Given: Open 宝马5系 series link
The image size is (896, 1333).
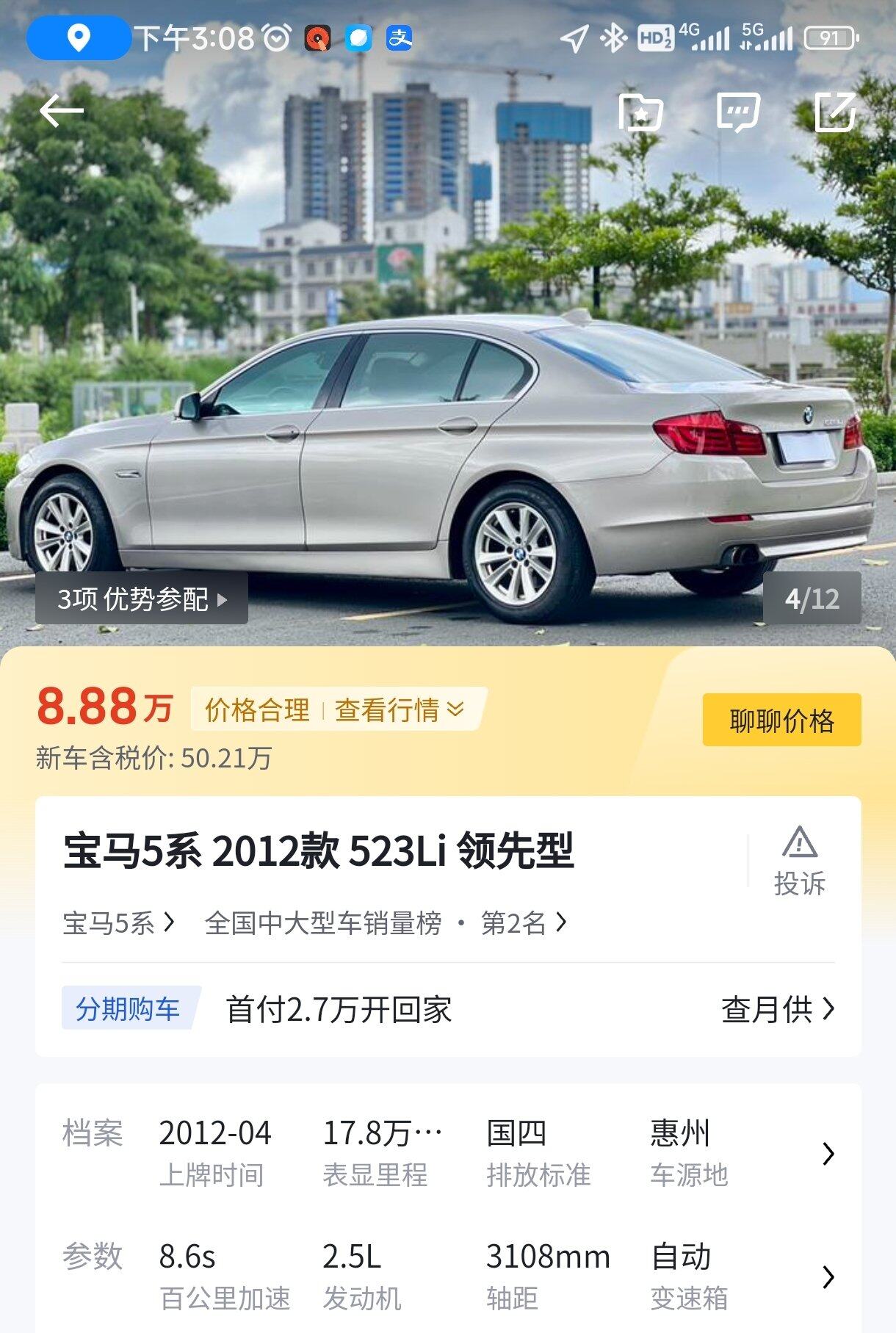Looking at the screenshot, I should [118, 923].
